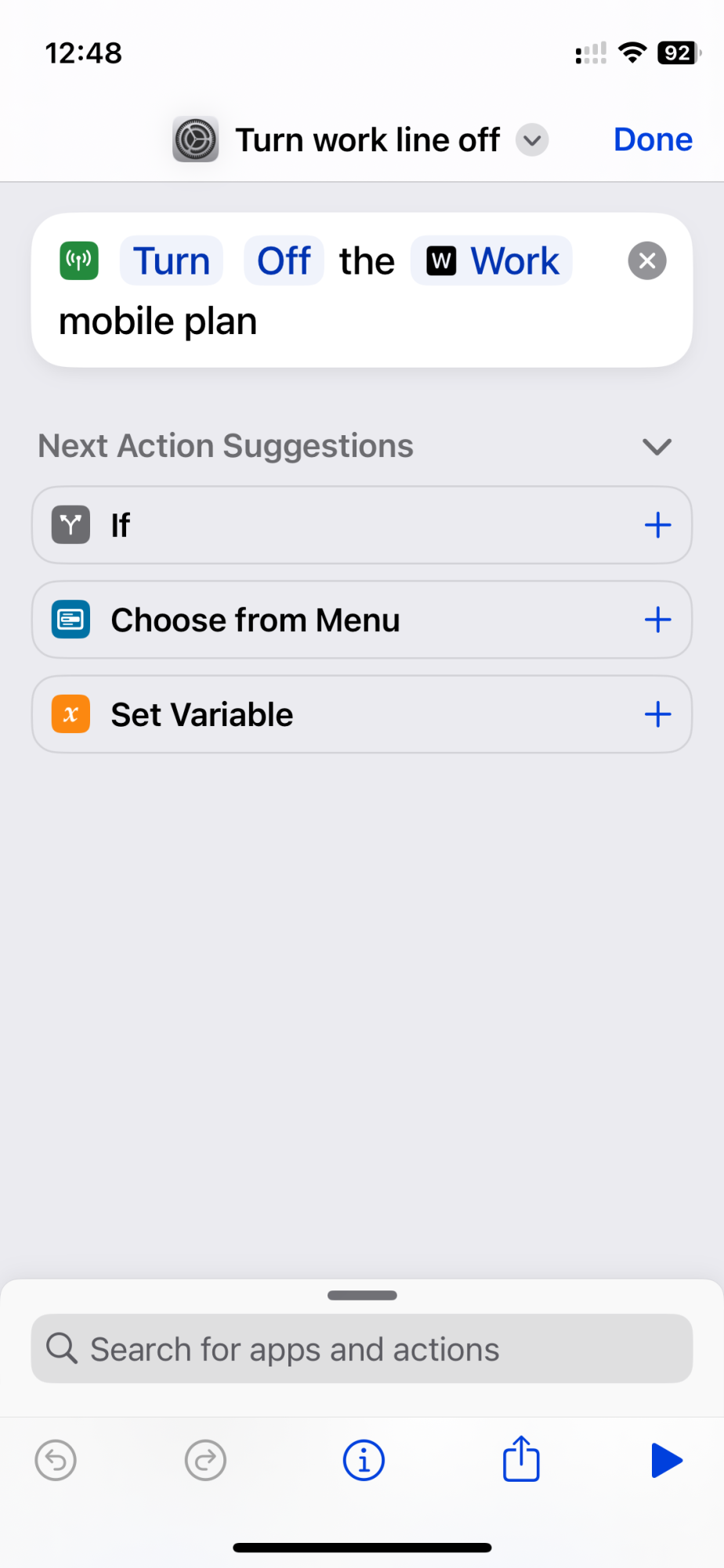Change the Turn action parameter
The image size is (724, 1568).
click(172, 261)
